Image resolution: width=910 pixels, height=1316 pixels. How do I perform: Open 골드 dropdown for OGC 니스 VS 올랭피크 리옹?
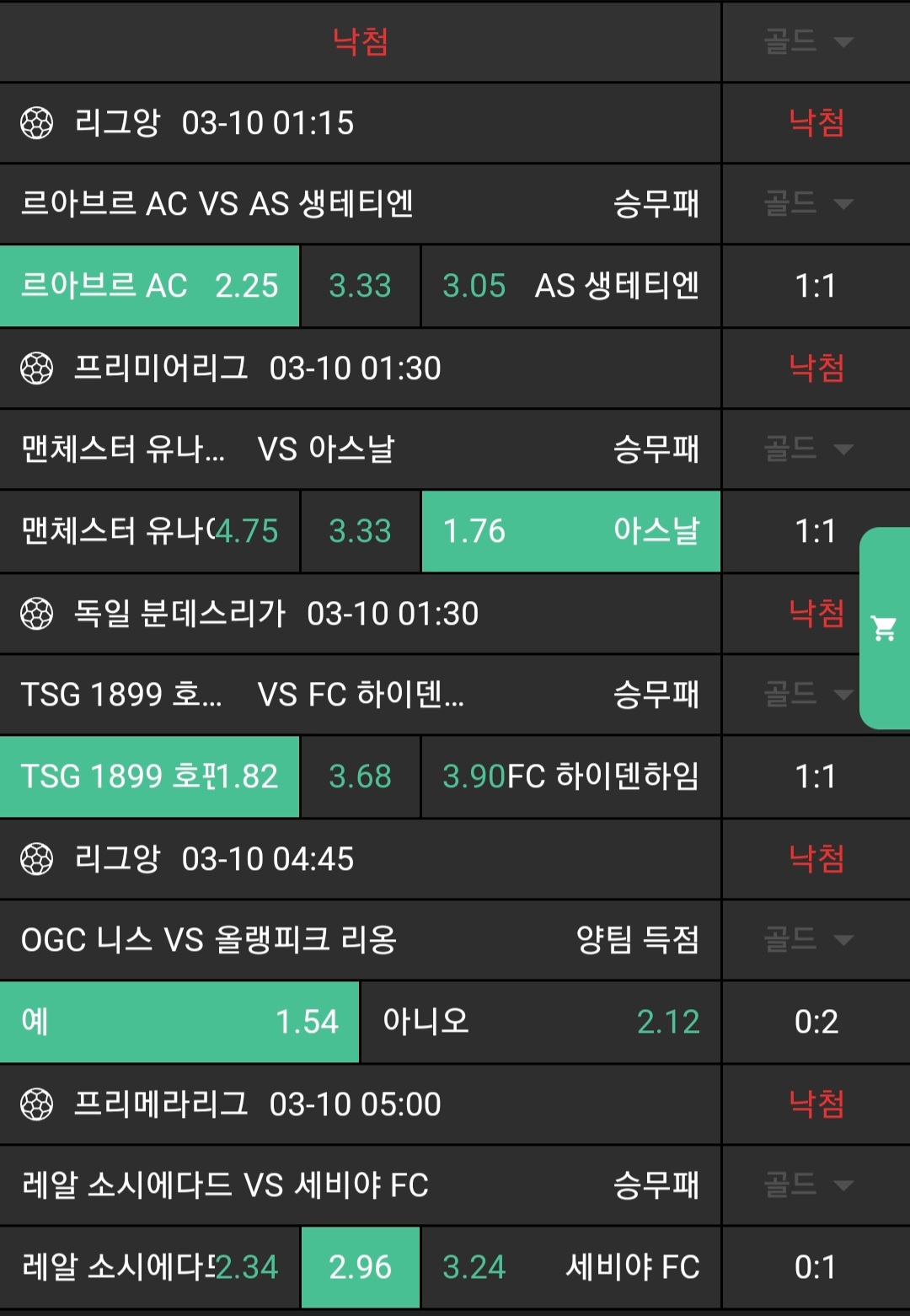[x=808, y=939]
